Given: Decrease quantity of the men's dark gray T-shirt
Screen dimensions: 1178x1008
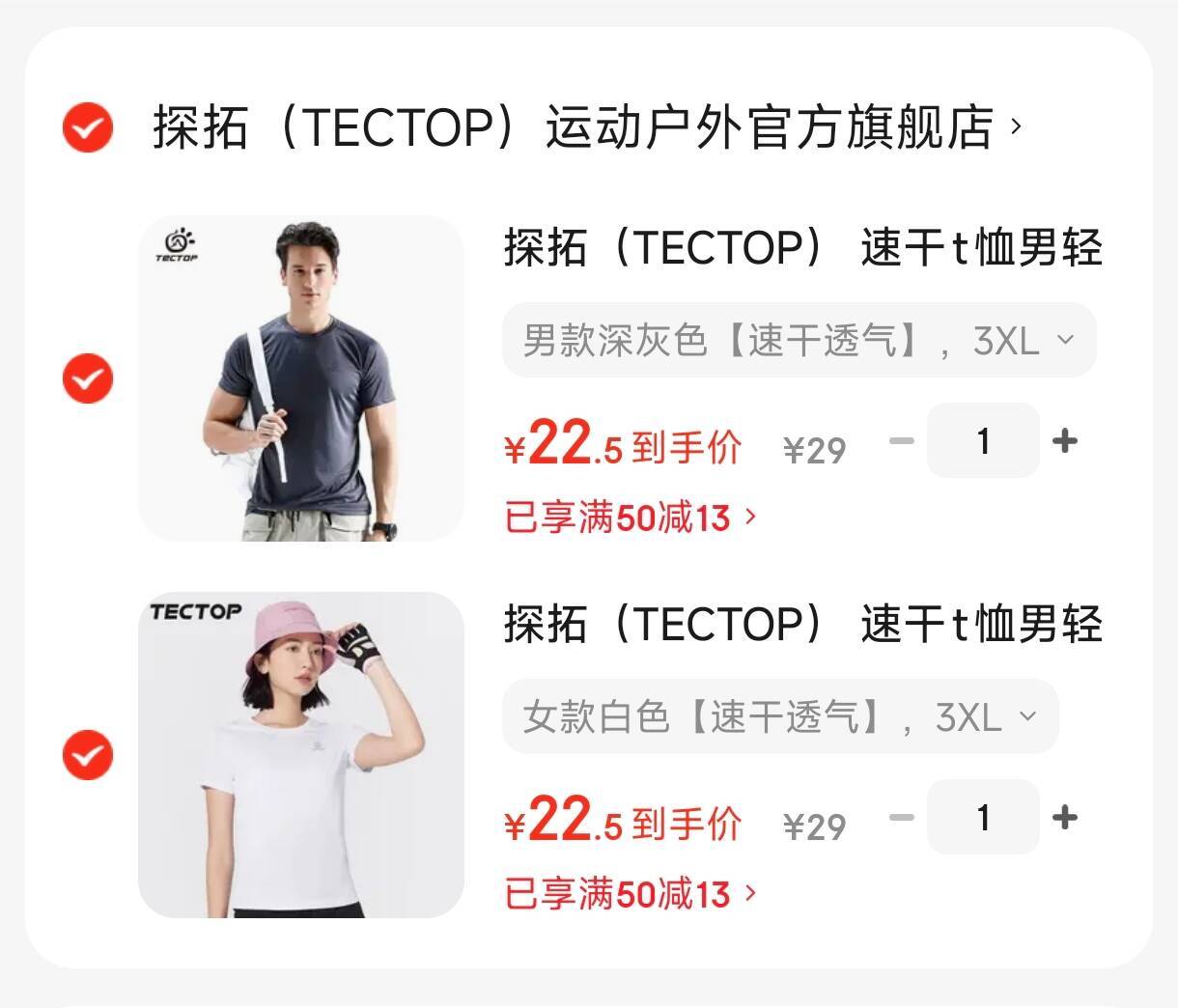Looking at the screenshot, I should pyautogui.click(x=901, y=441).
